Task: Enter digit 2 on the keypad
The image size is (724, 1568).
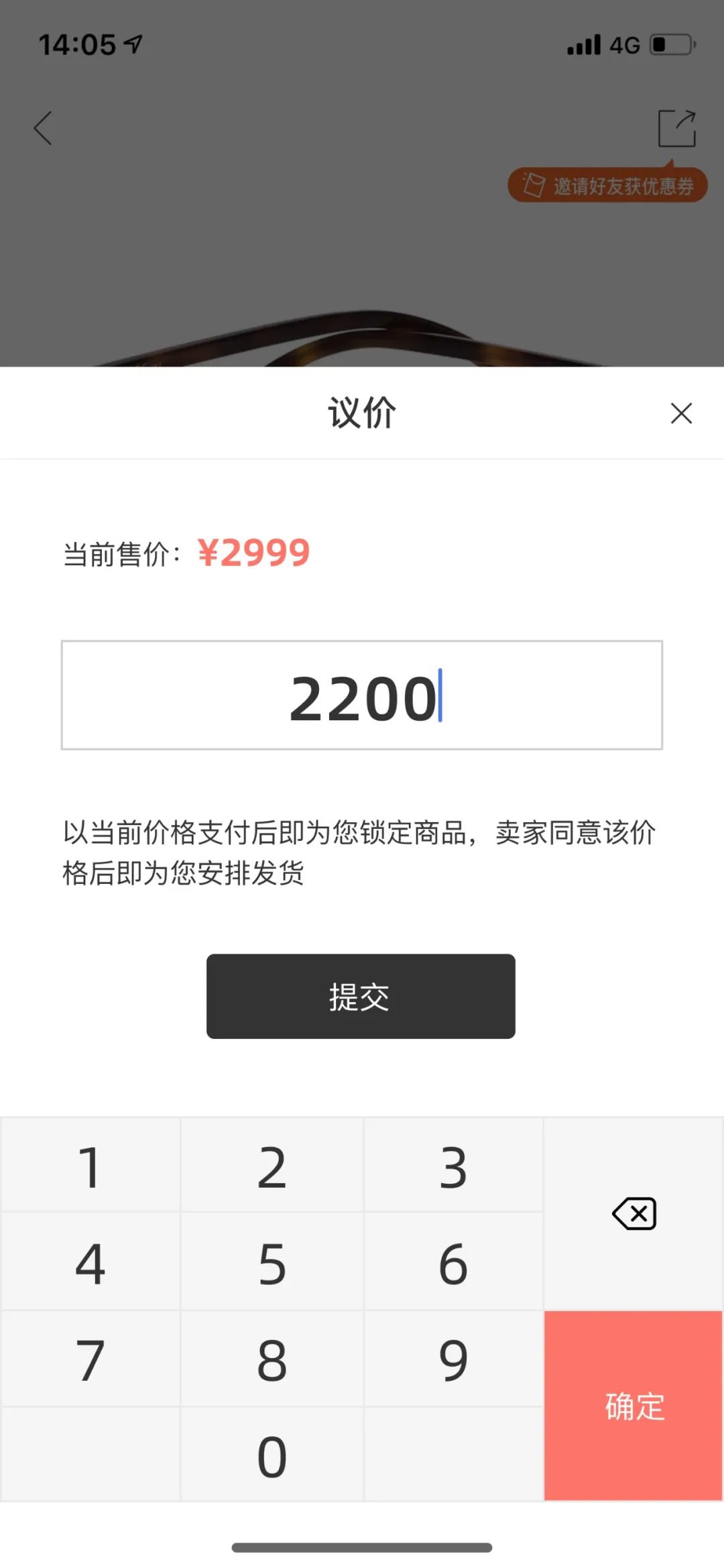Action: [x=272, y=1166]
